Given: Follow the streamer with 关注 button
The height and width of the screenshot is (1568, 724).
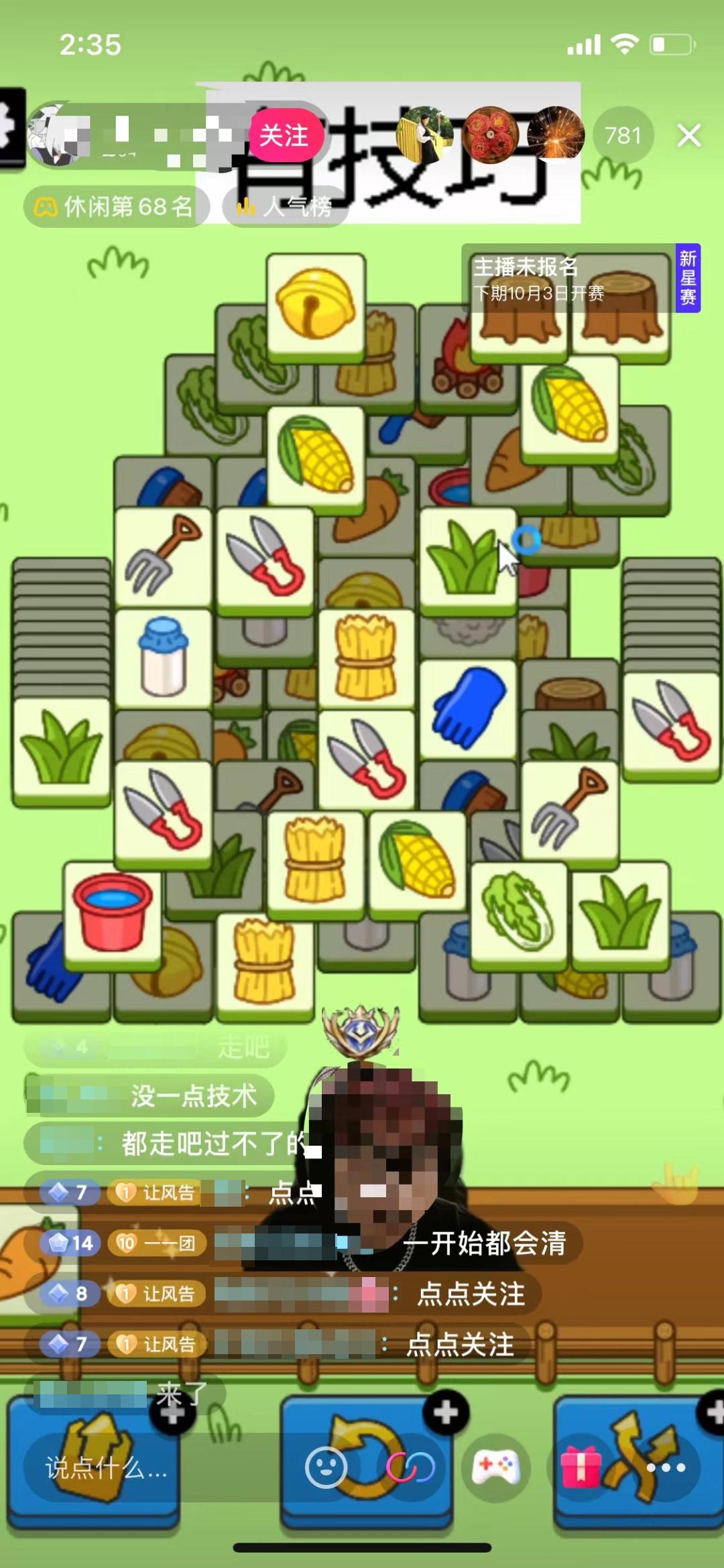Looking at the screenshot, I should pos(285,135).
